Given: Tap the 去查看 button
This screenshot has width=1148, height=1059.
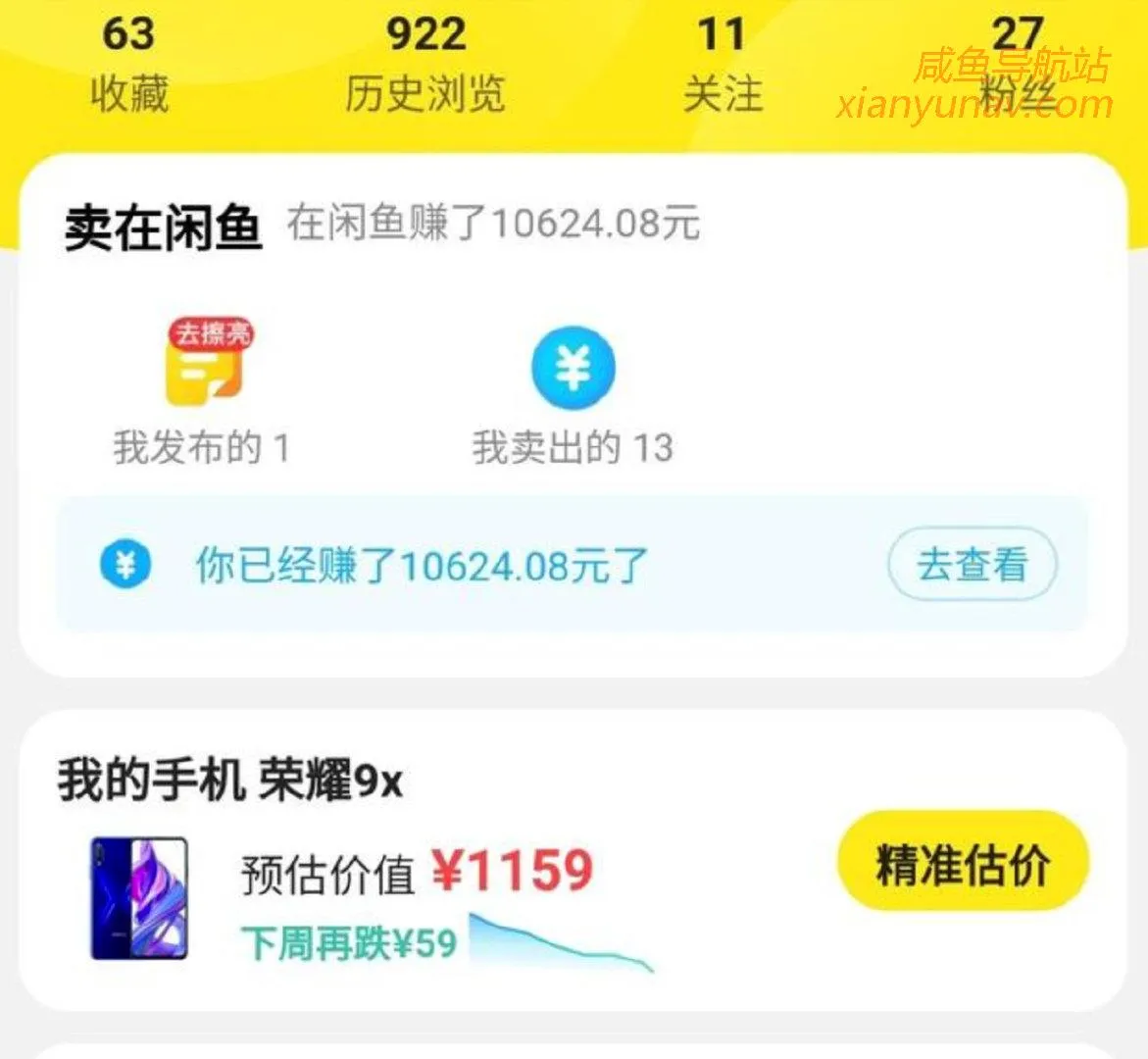Looking at the screenshot, I should 972,565.
